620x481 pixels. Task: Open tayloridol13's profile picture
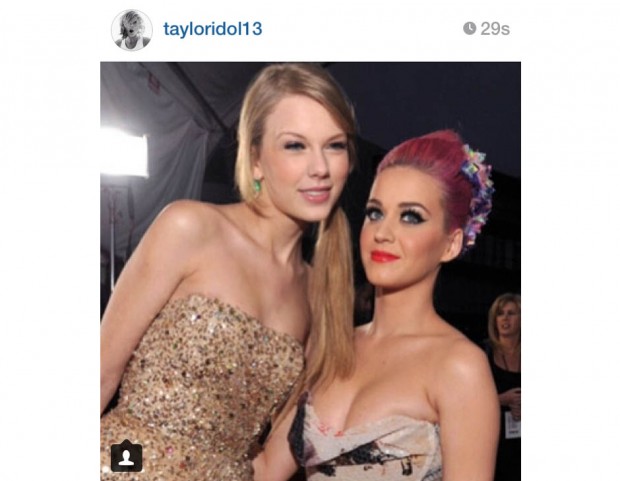[x=132, y=30]
